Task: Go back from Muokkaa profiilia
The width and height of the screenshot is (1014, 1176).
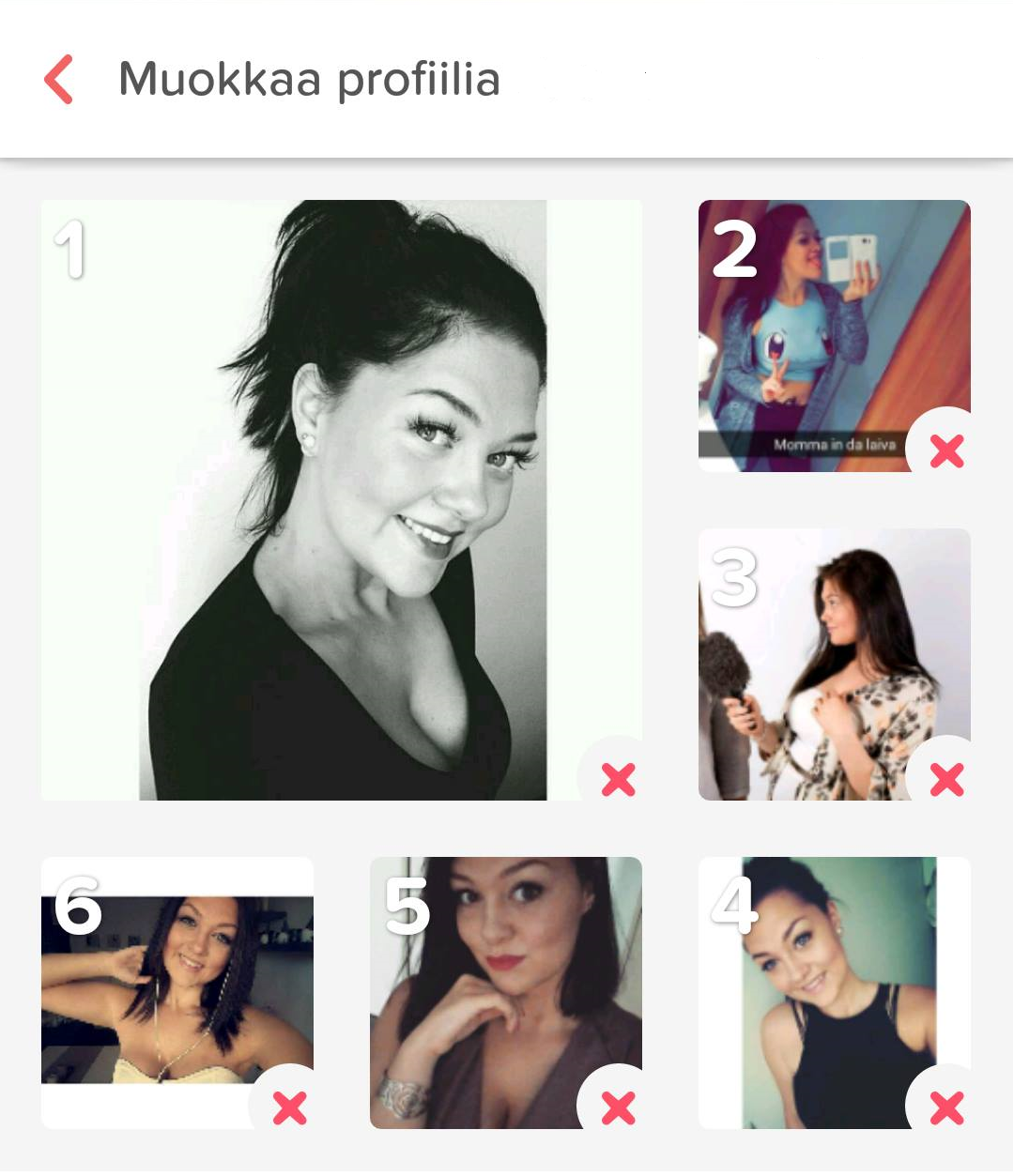Action: 59,80
